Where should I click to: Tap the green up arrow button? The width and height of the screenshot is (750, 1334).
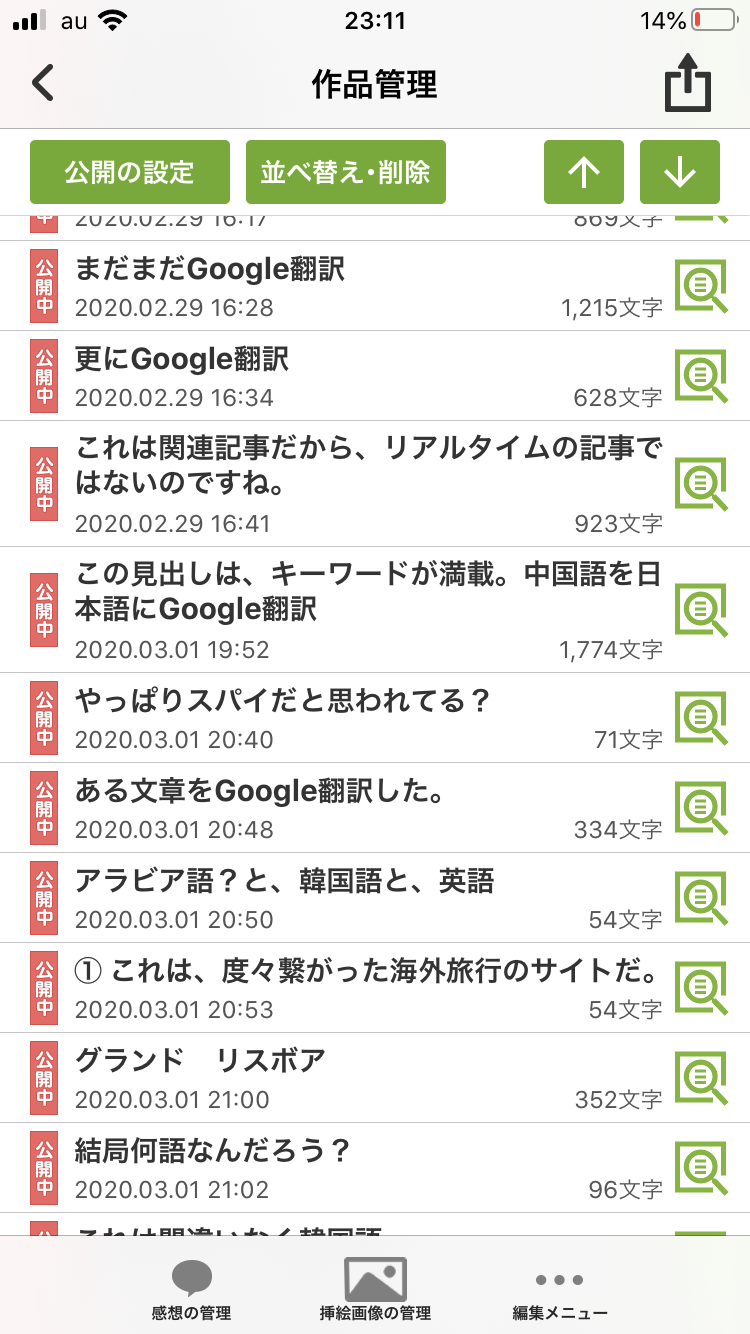click(x=584, y=172)
